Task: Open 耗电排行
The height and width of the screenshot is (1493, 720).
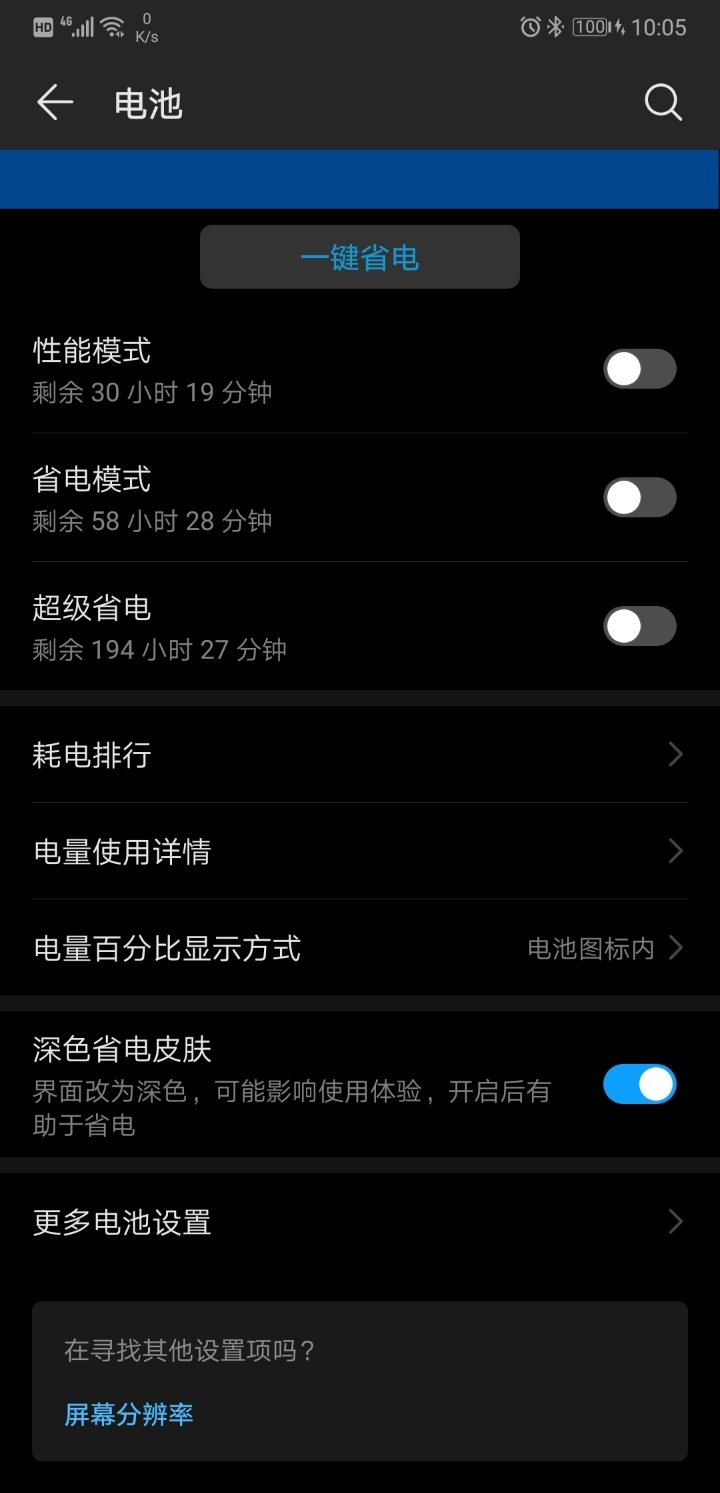Action: (x=360, y=755)
